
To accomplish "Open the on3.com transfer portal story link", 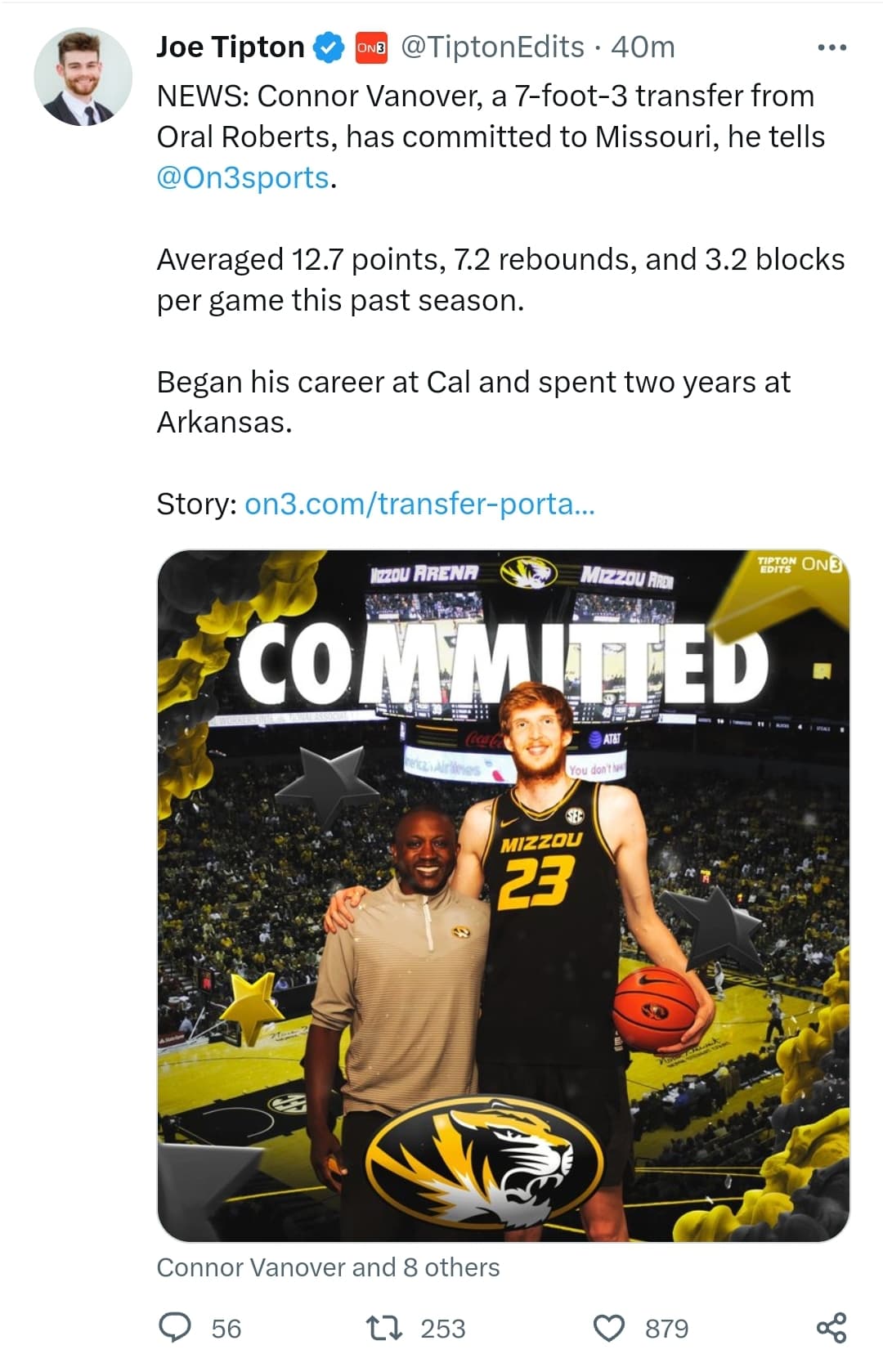I will pos(419,504).
